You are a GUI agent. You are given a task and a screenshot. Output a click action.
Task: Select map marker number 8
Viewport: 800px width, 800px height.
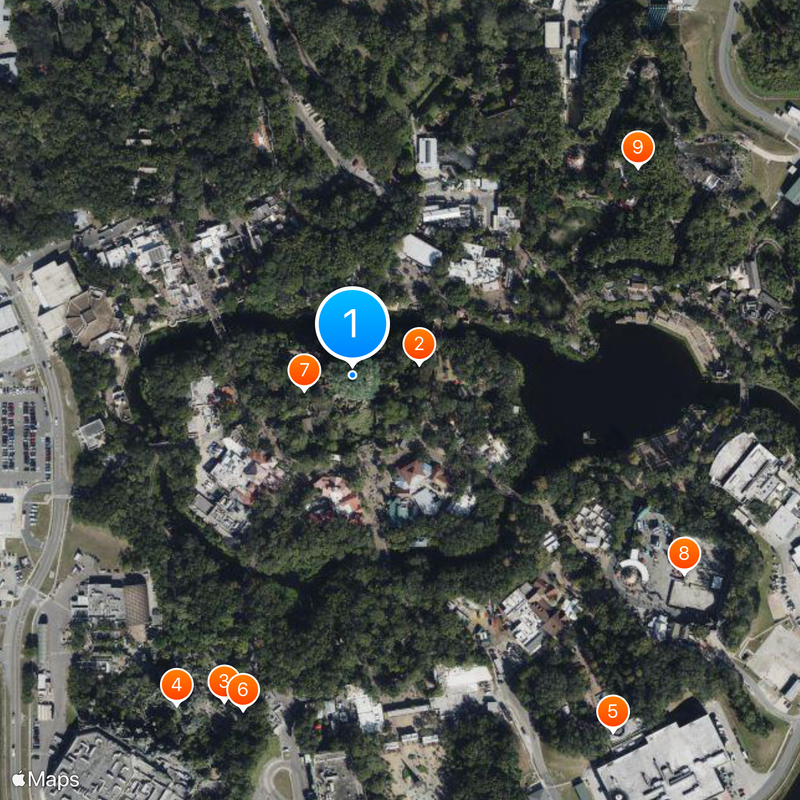[684, 552]
